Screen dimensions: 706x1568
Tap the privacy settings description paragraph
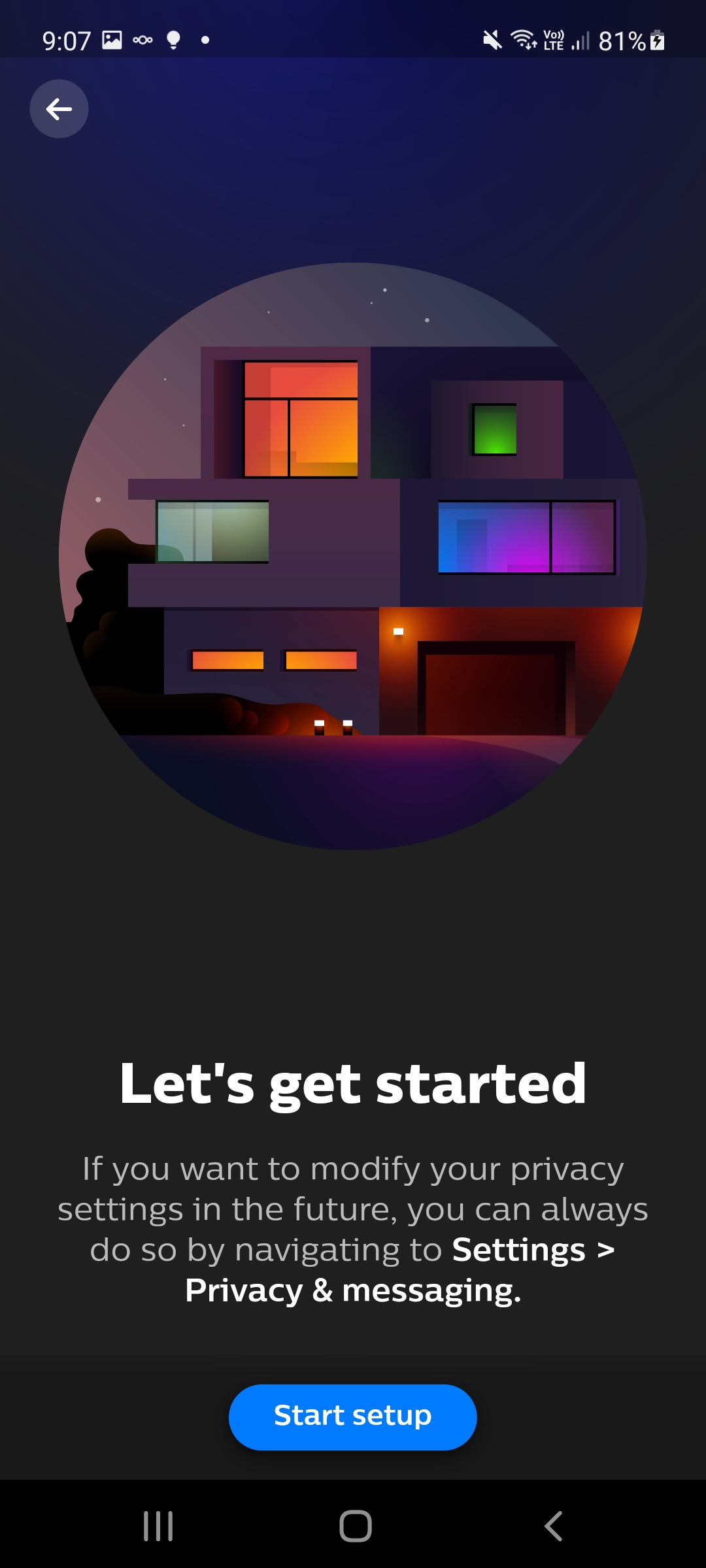click(353, 1228)
